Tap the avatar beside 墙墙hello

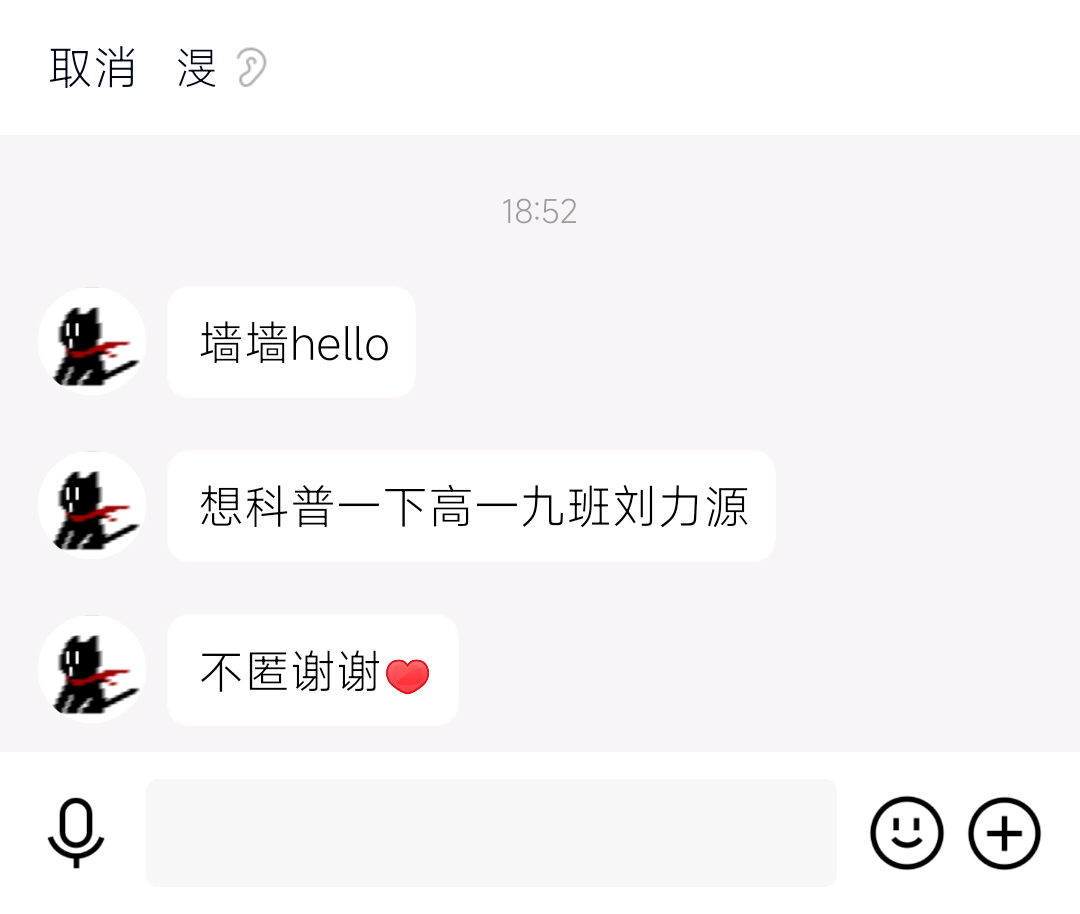[x=92, y=342]
